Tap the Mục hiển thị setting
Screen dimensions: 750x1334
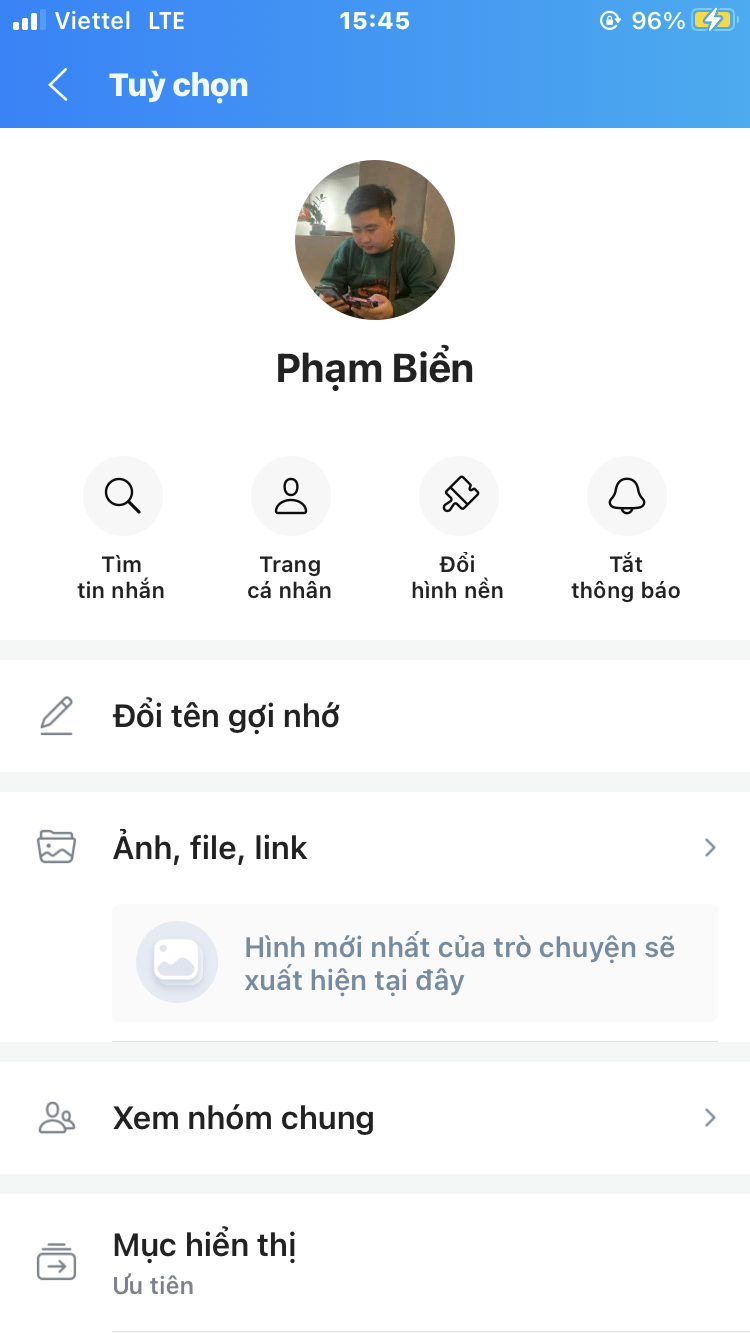point(375,1262)
